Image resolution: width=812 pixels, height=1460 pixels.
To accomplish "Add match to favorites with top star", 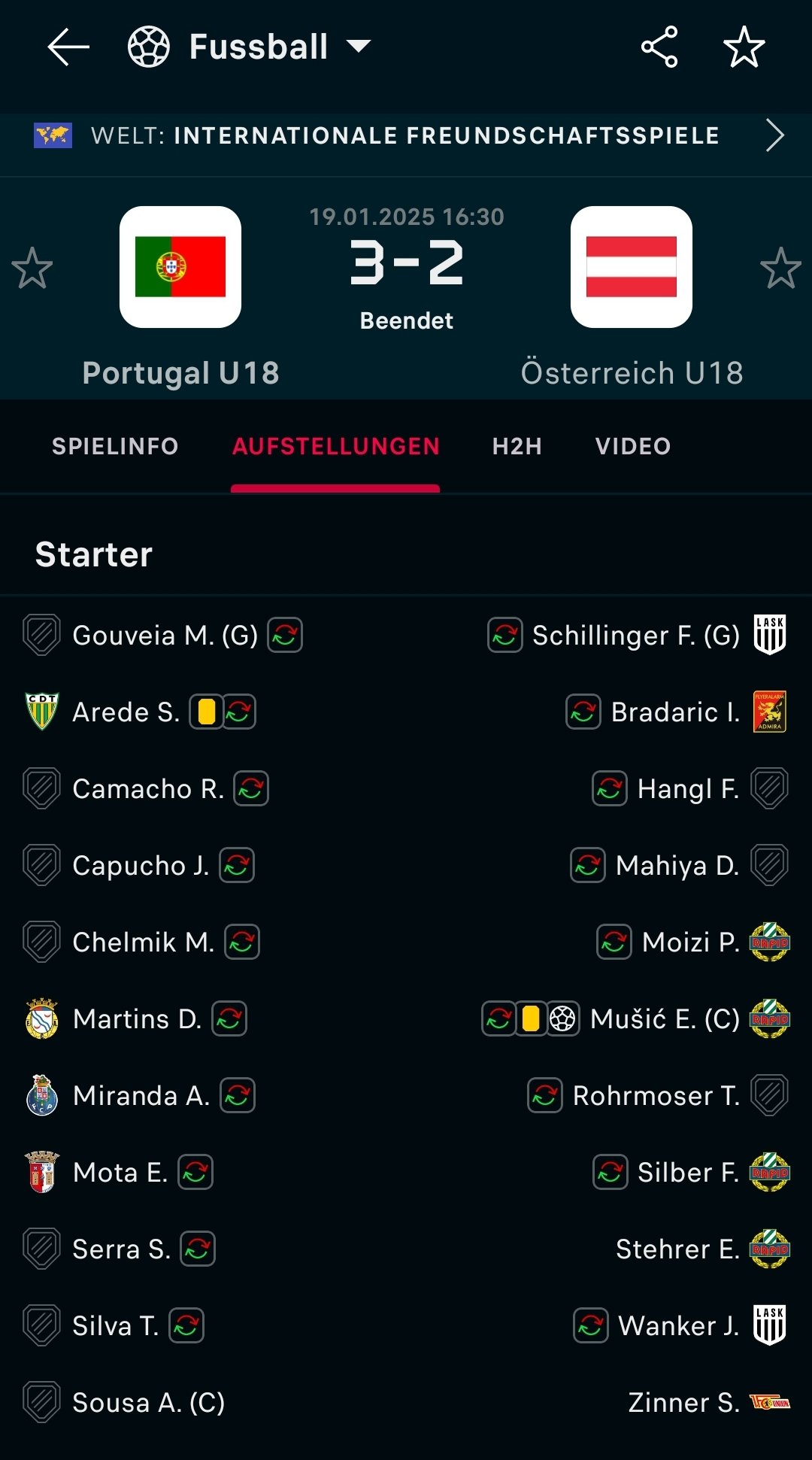I will click(x=744, y=47).
